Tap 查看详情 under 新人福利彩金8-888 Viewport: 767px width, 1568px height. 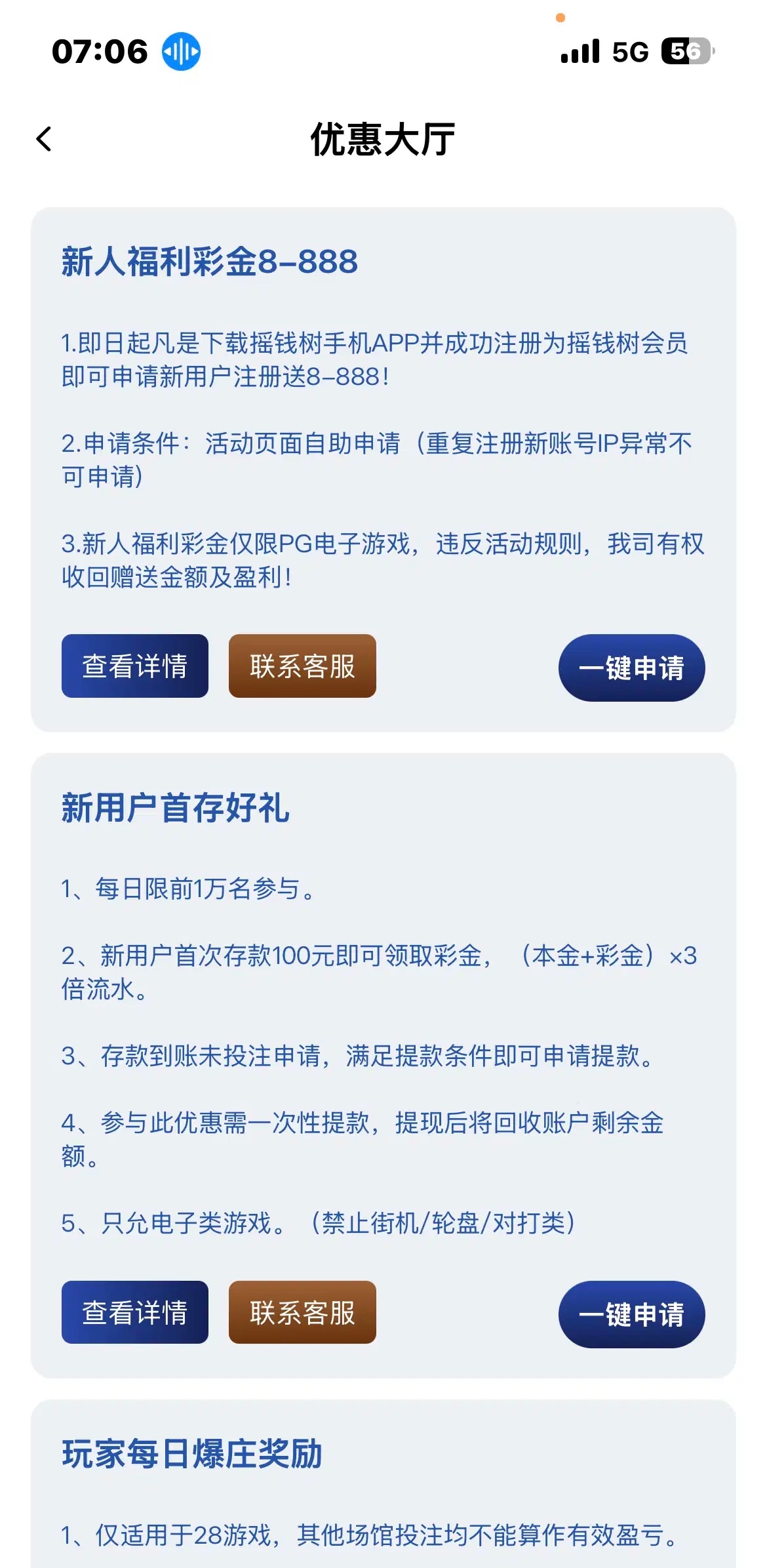point(135,666)
